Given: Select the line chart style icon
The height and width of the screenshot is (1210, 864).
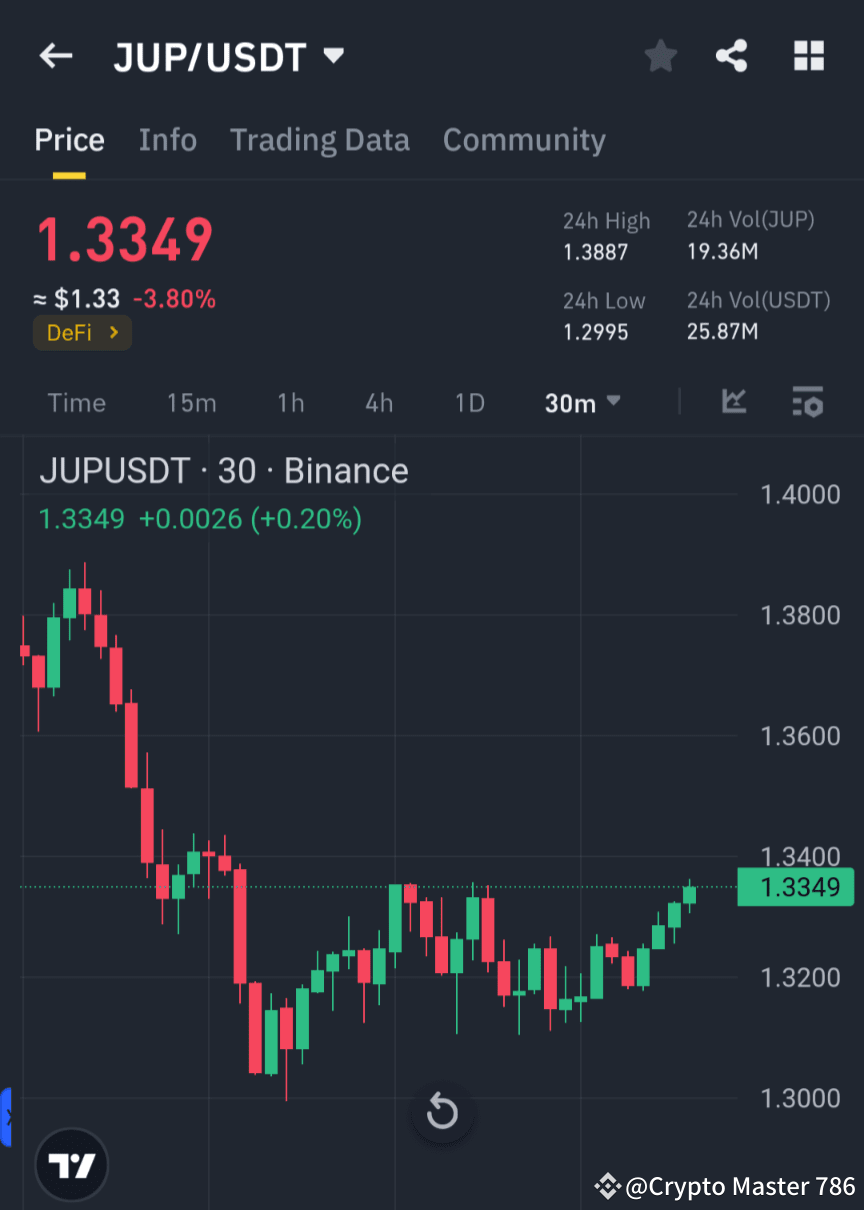Looking at the screenshot, I should click(x=734, y=403).
